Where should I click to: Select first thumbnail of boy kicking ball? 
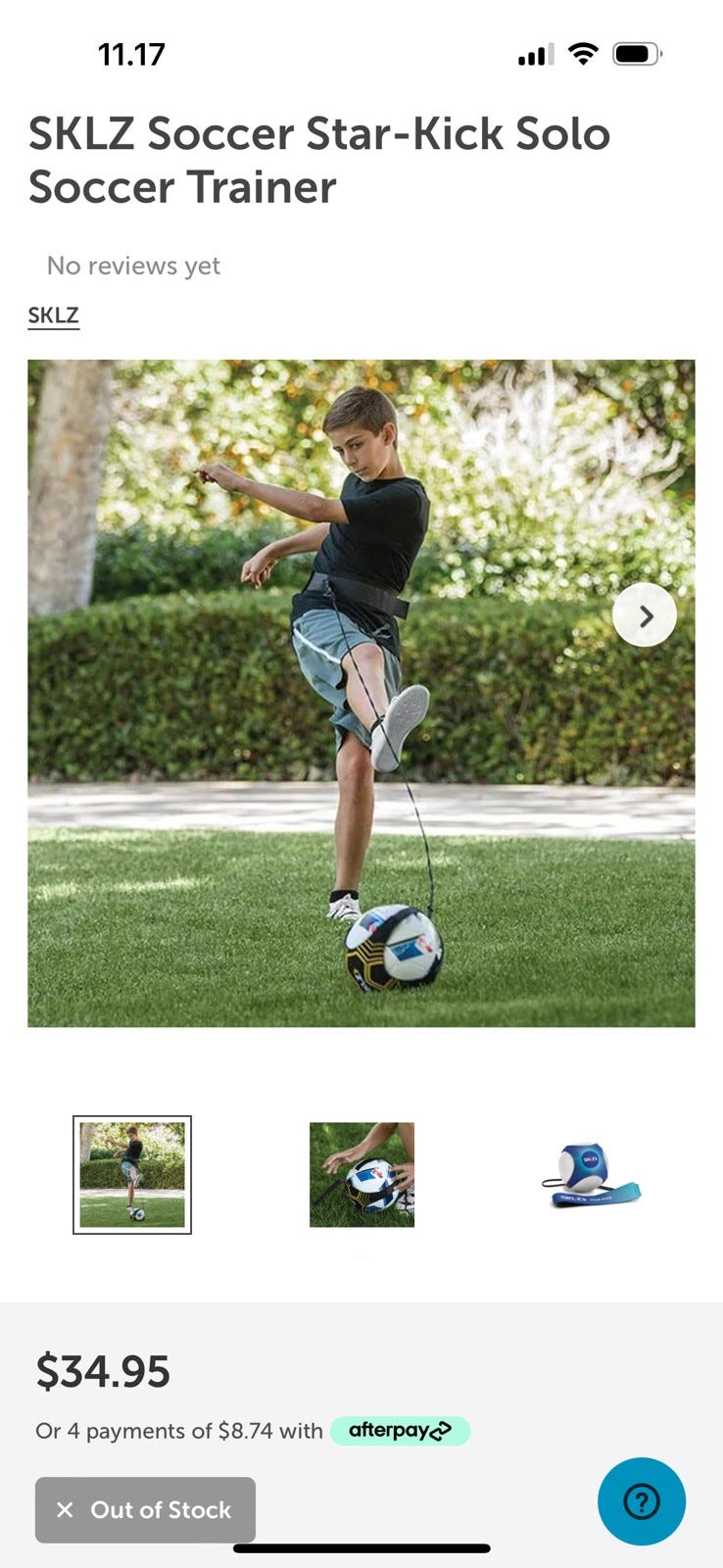point(132,1174)
